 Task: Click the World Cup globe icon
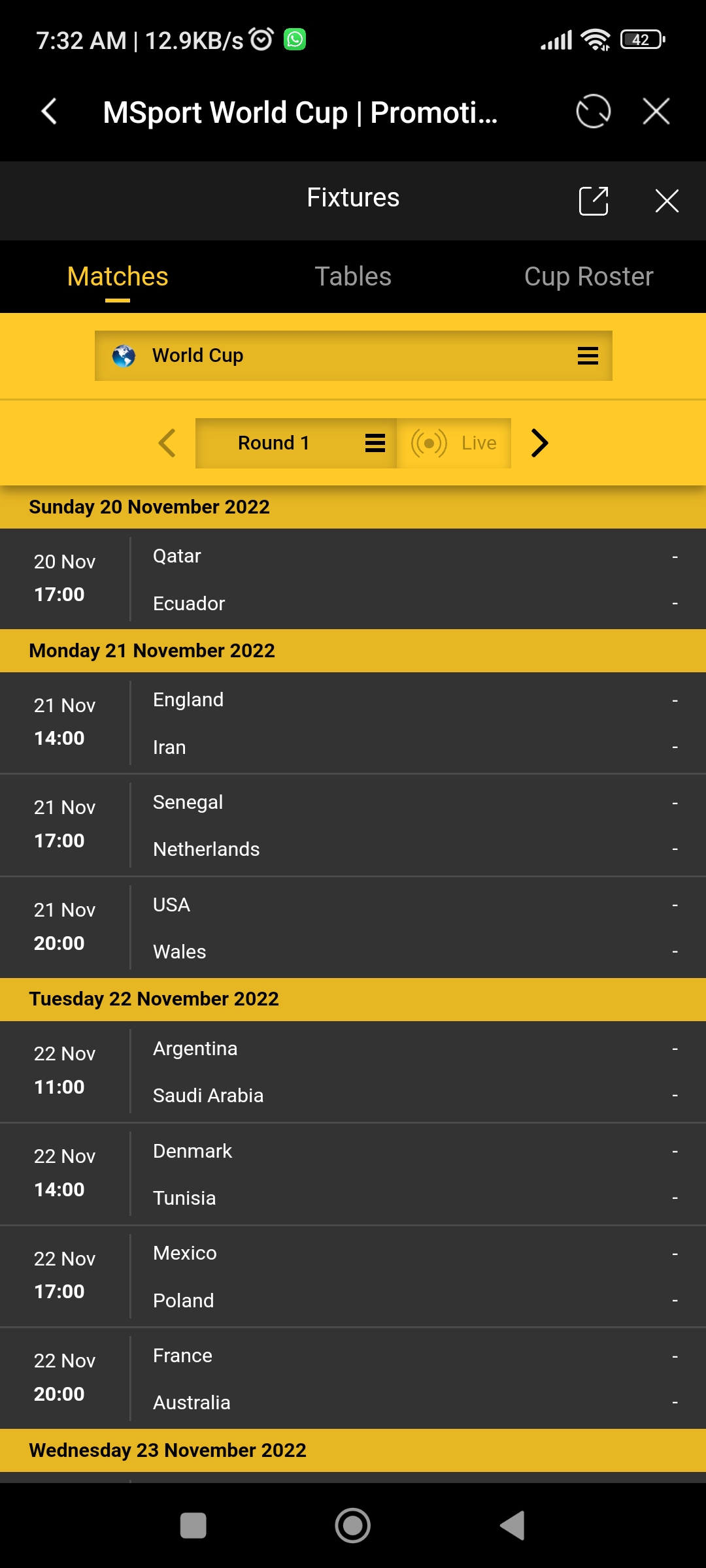[123, 355]
